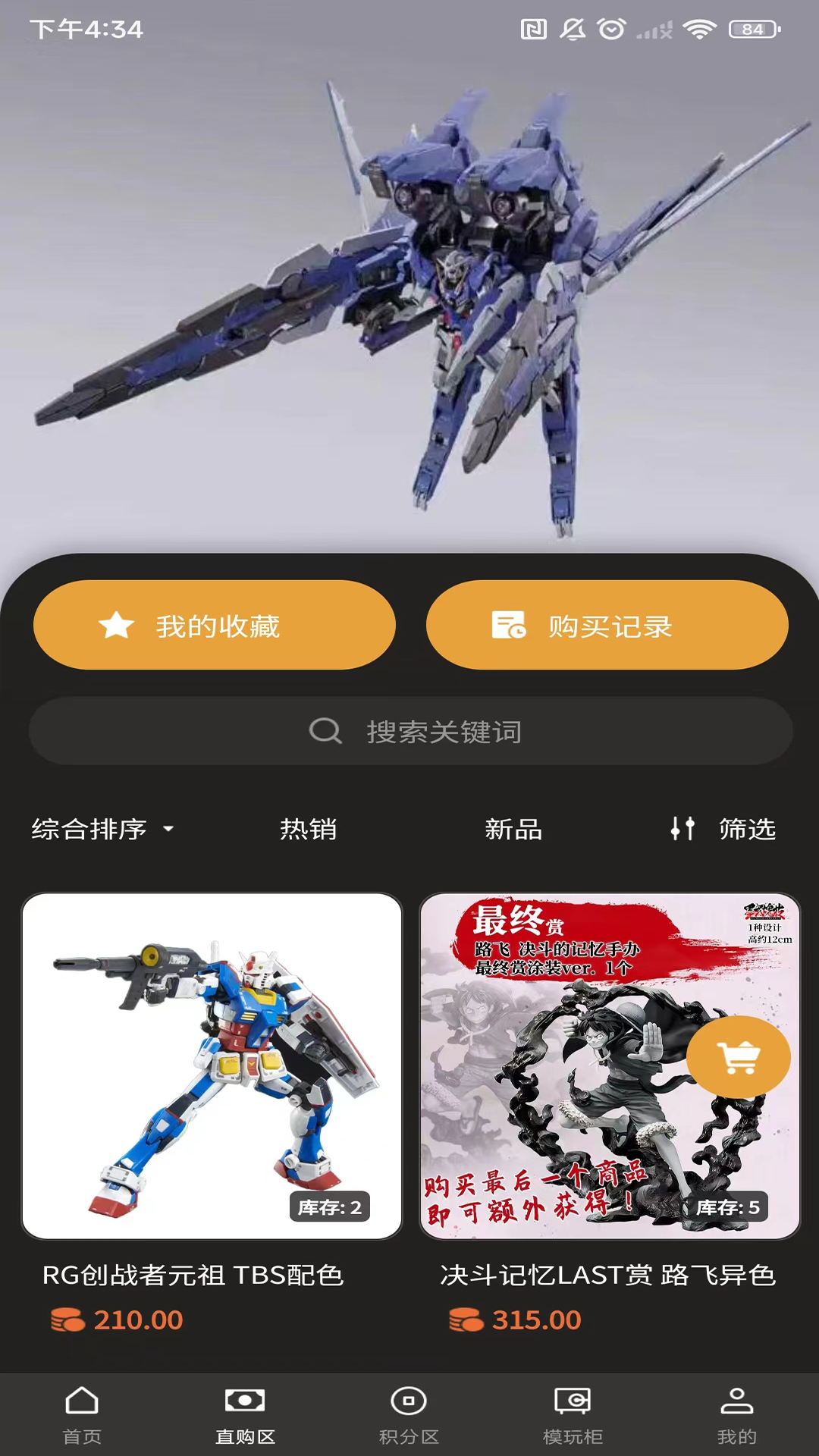Screen dimensions: 819x1456
Task: Tap the floating shopping cart button
Action: (739, 1056)
